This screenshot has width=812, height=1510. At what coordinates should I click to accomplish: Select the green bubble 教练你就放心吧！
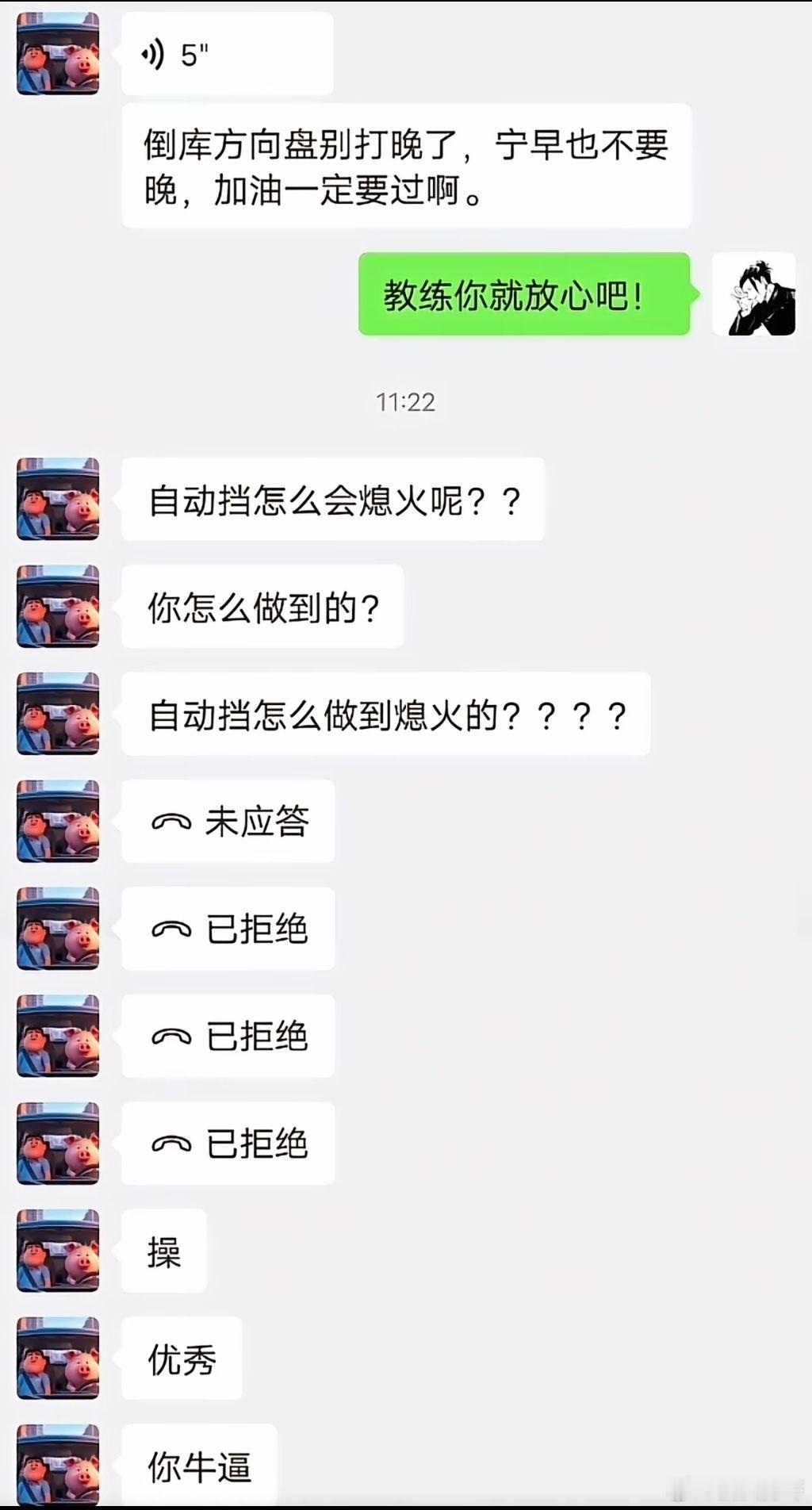(x=525, y=294)
